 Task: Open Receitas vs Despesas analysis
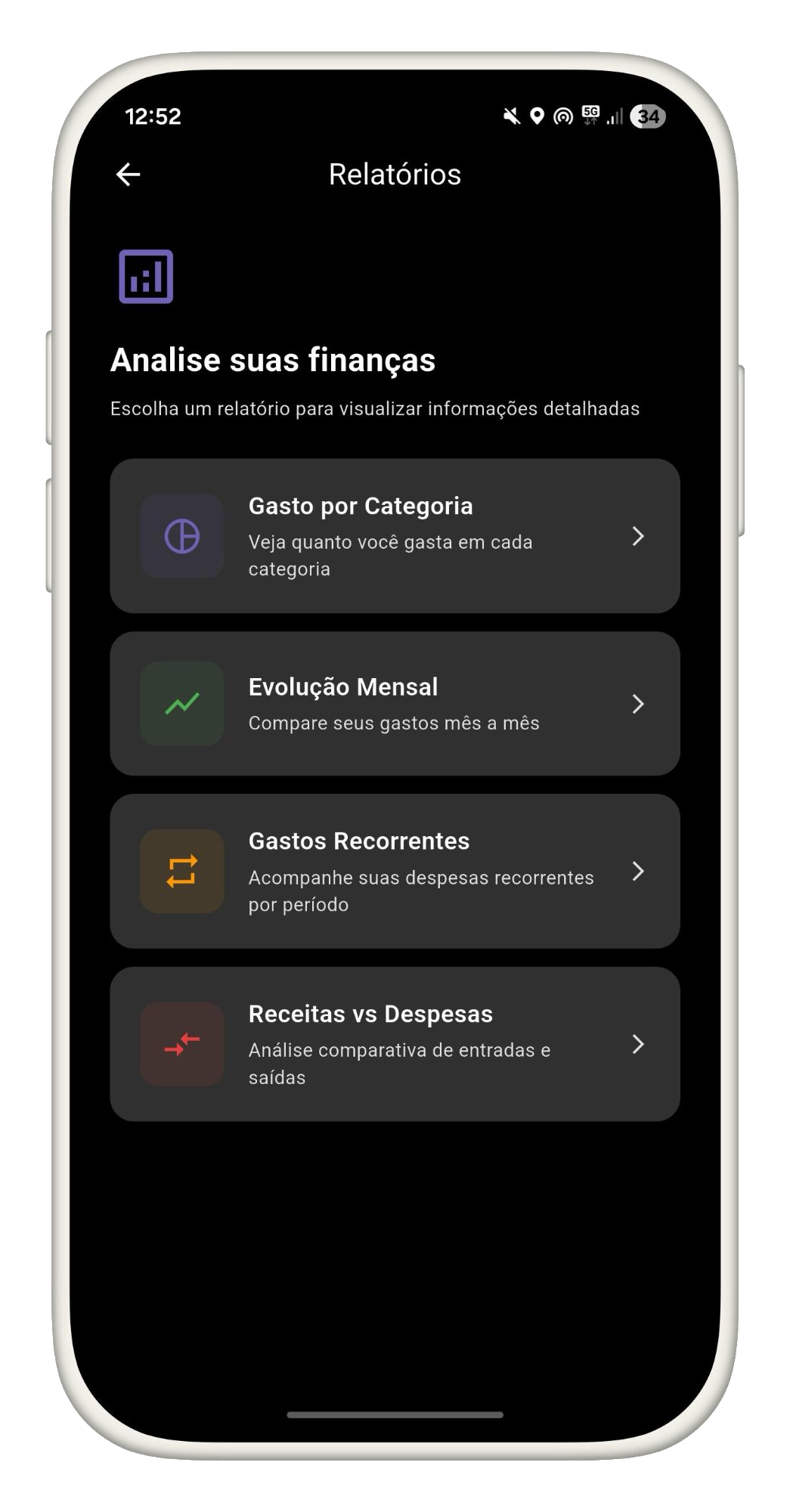(395, 1044)
